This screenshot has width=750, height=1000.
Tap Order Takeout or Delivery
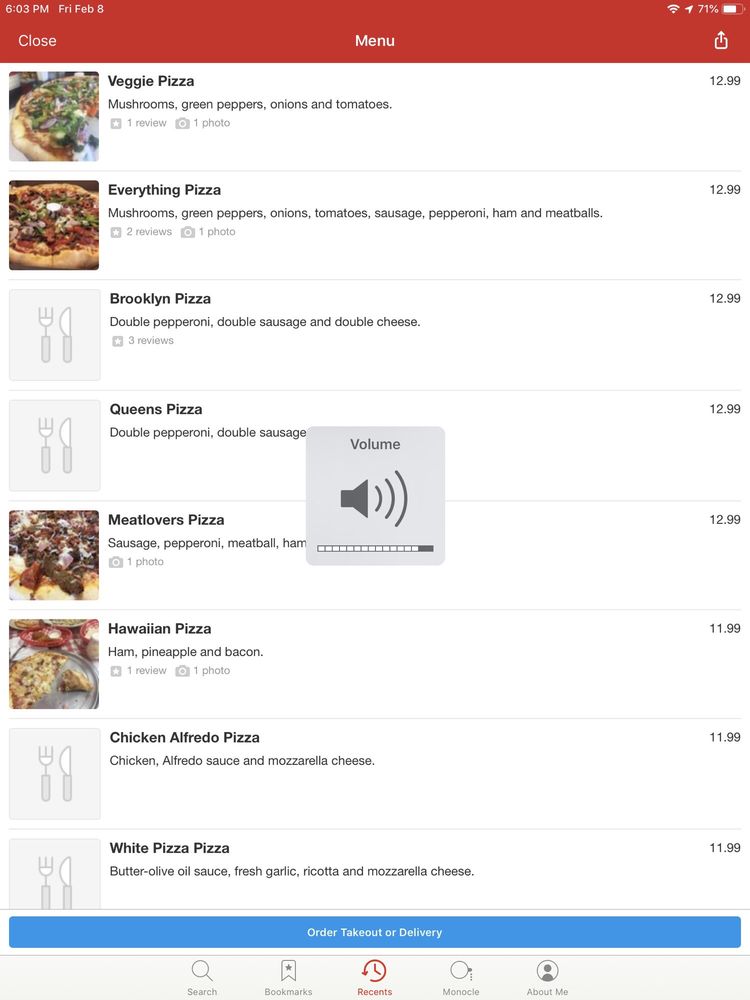pyautogui.click(x=375, y=932)
